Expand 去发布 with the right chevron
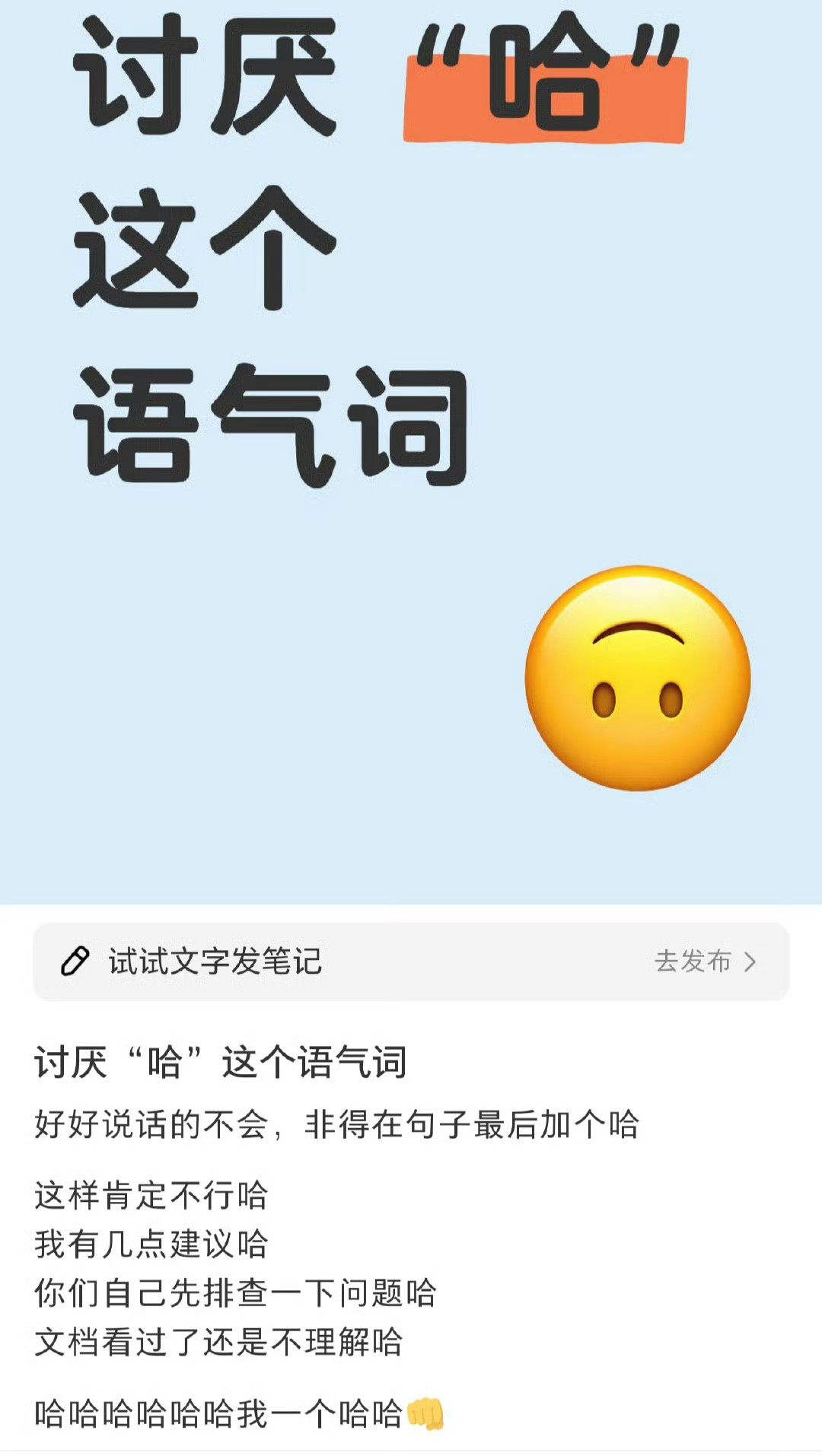 (x=750, y=961)
